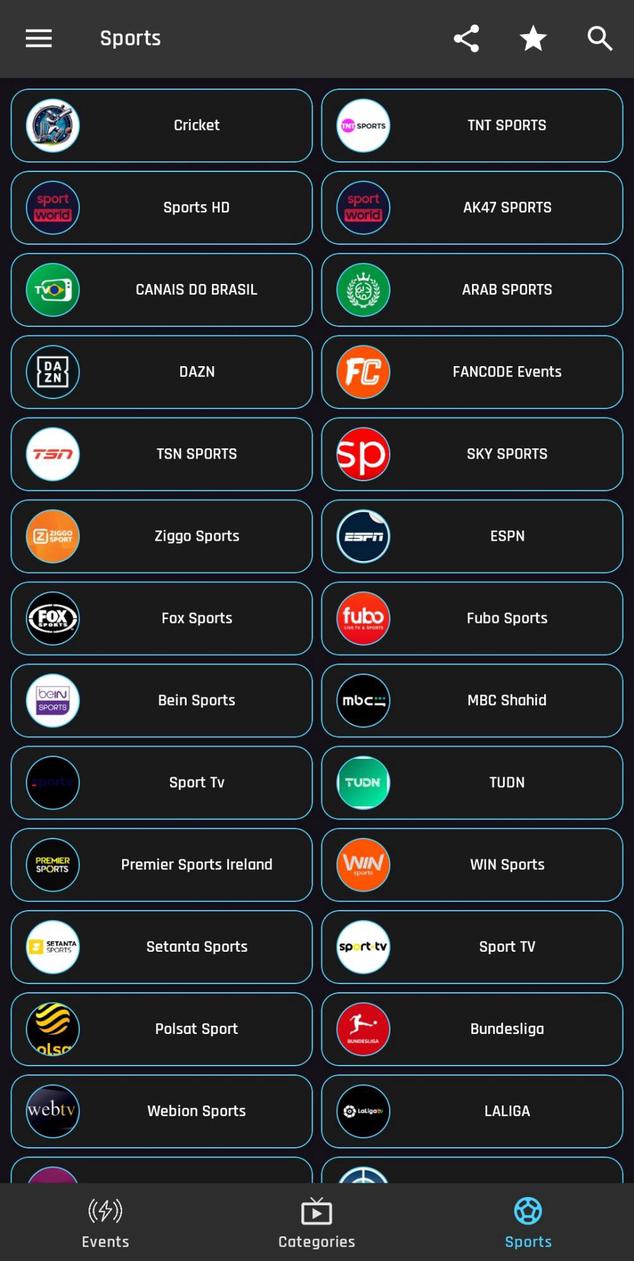Open SKY SPORTS channels
Screen dimensions: 634x1261
pos(472,453)
